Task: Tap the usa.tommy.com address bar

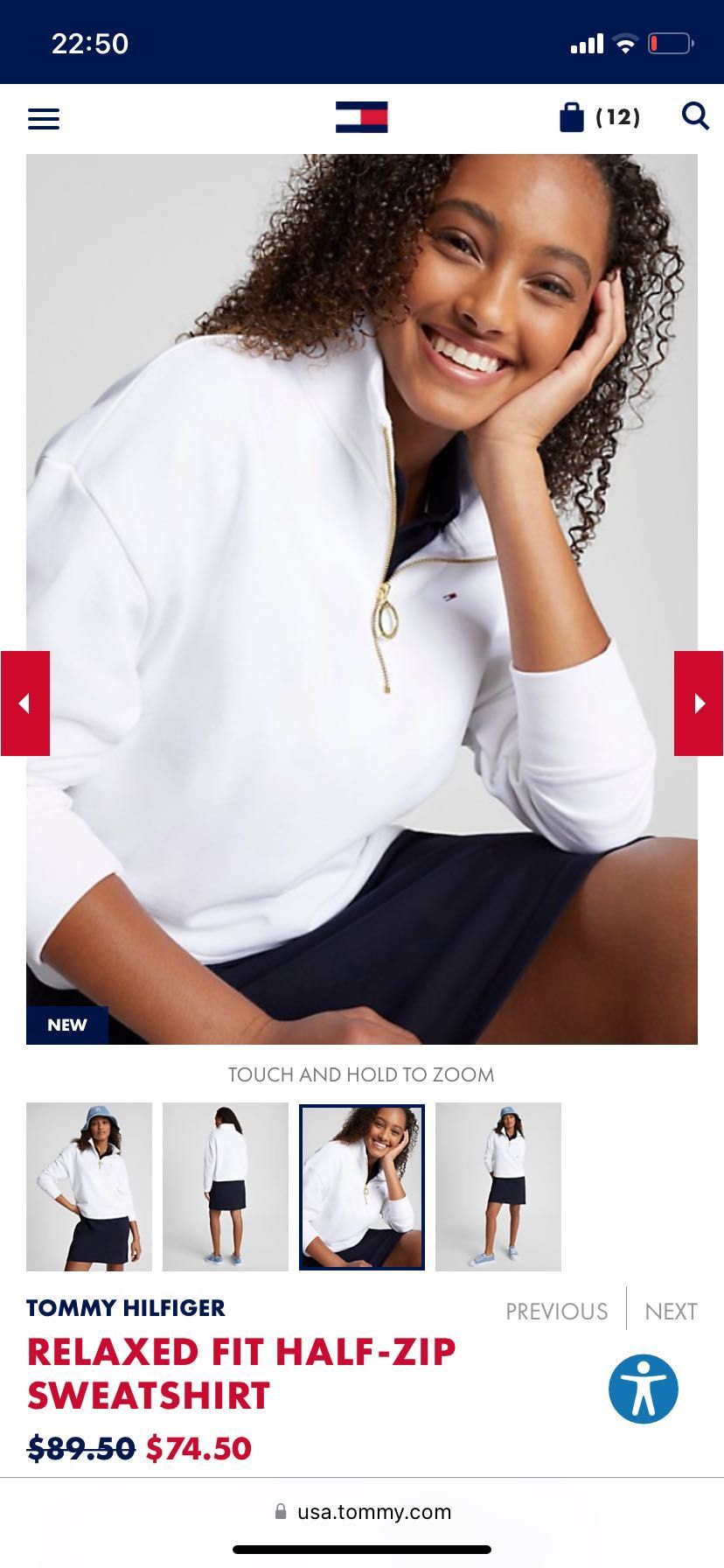Action: point(362,1511)
